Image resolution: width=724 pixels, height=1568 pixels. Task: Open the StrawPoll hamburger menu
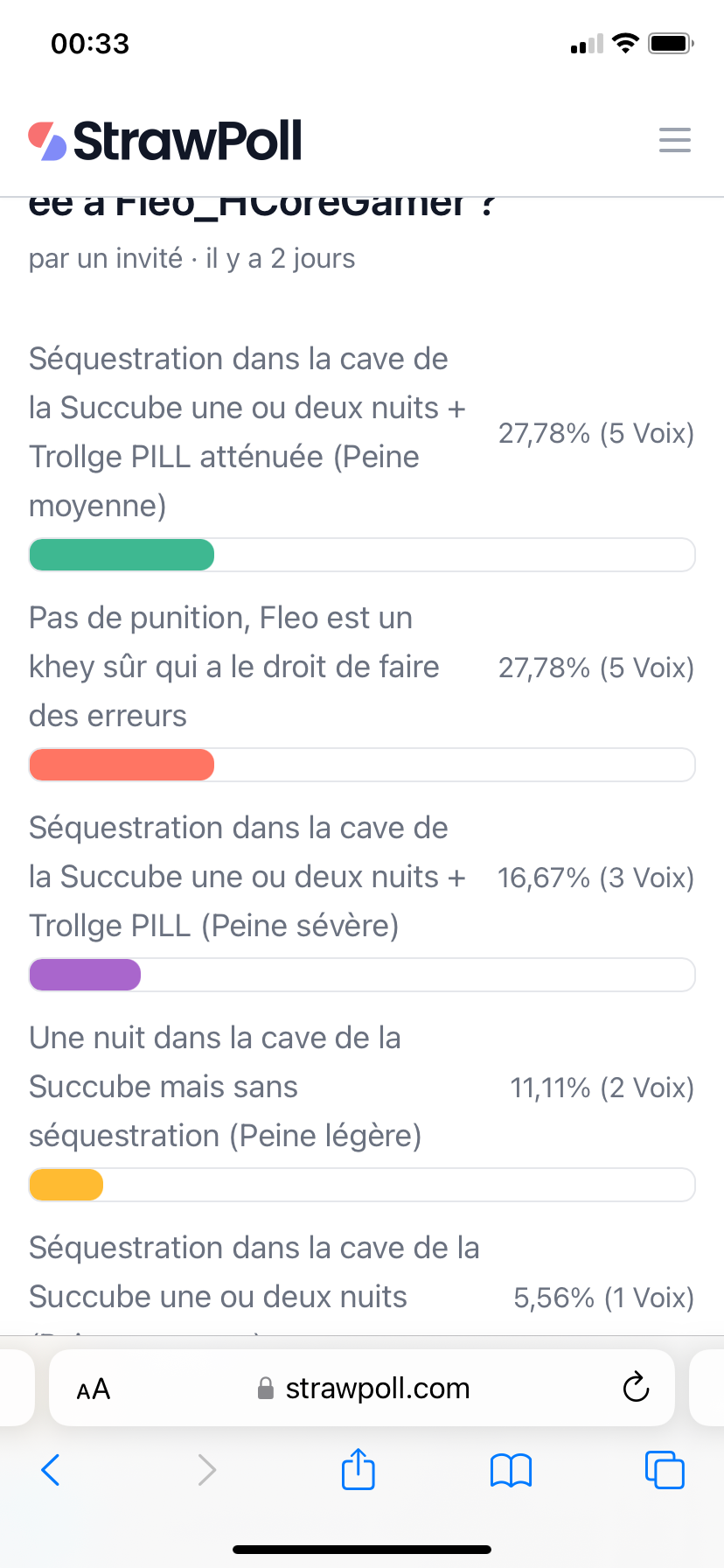point(674,140)
